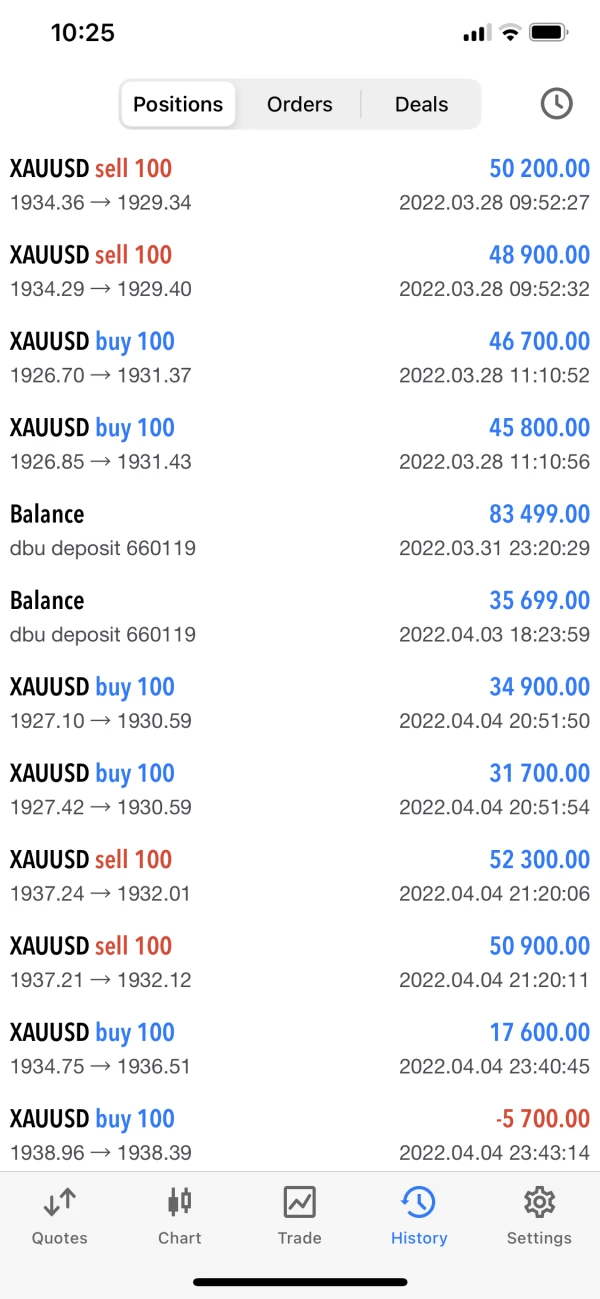600x1299 pixels.
Task: View the buy position with 46 700.00 profit
Action: coord(300,358)
